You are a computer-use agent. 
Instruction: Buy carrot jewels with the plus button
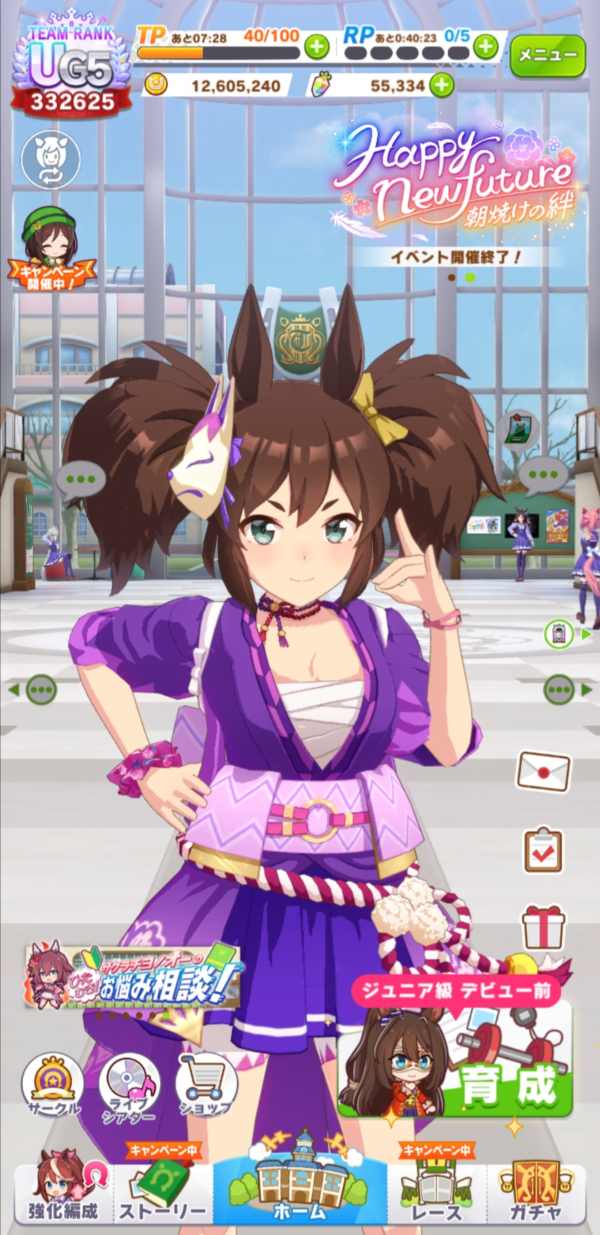click(441, 85)
